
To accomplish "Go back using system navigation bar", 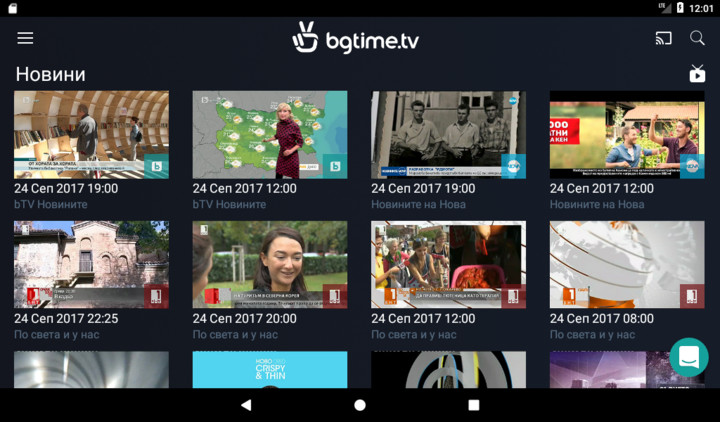I will click(x=246, y=405).
